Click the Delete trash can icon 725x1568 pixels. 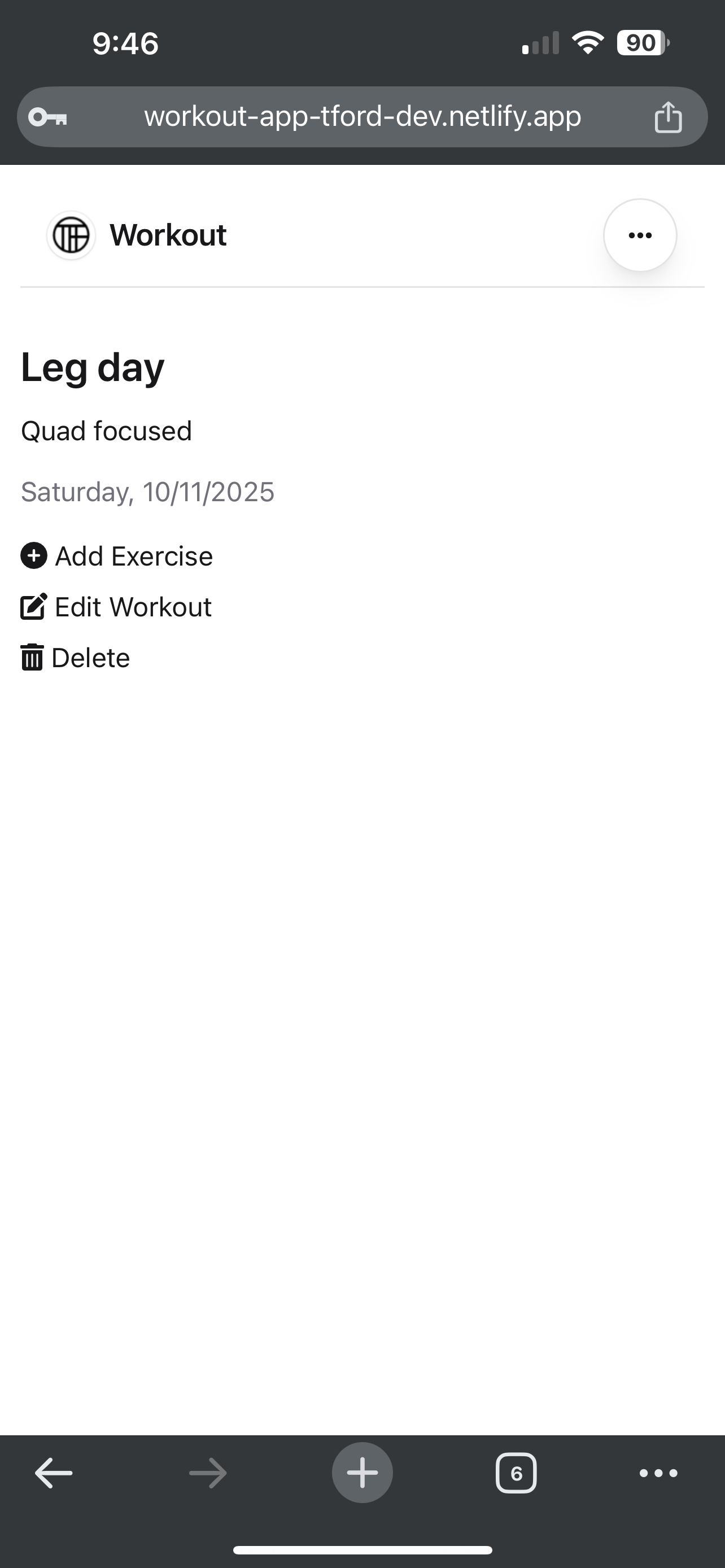(x=32, y=658)
